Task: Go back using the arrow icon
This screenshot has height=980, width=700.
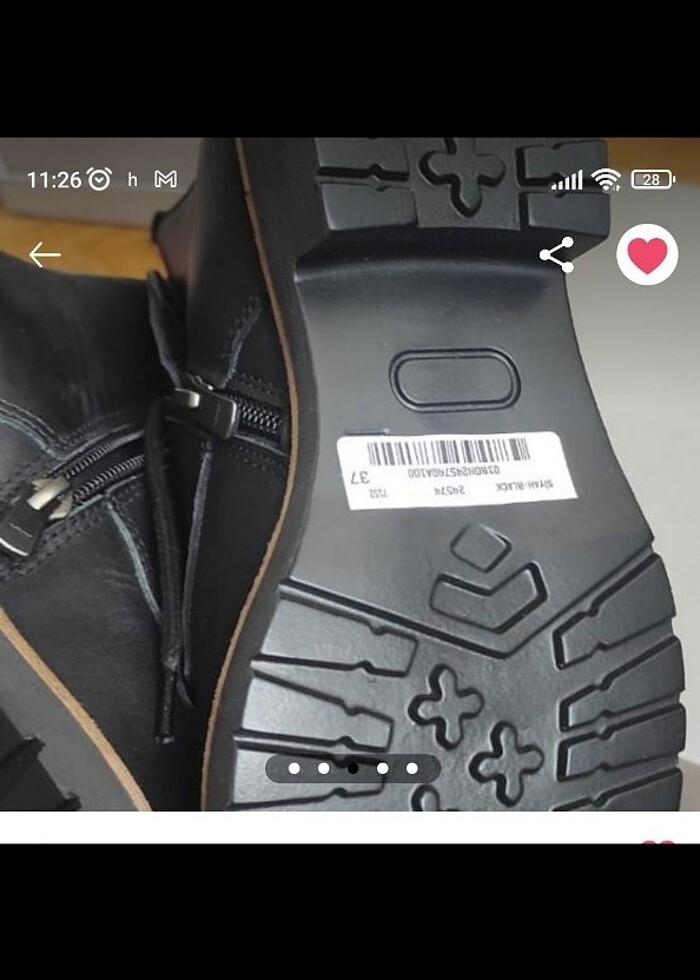Action: pyautogui.click(x=45, y=255)
